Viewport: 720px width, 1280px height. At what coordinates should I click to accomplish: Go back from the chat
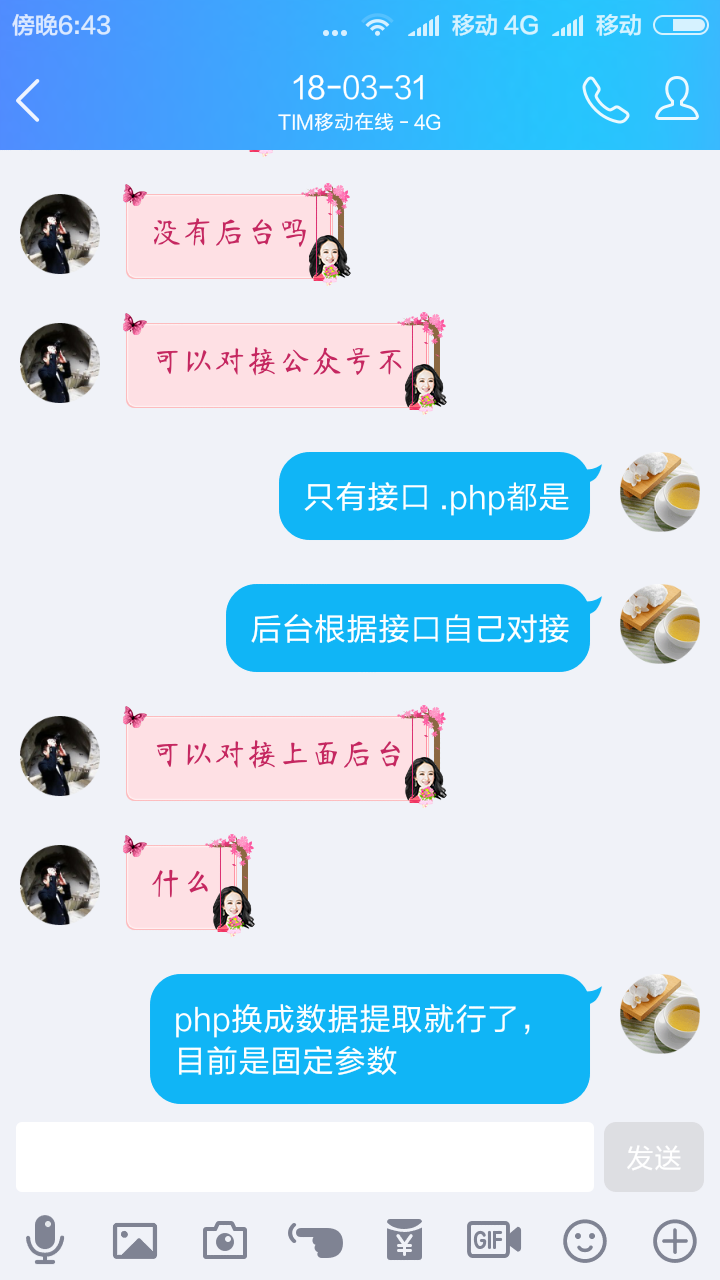point(28,101)
